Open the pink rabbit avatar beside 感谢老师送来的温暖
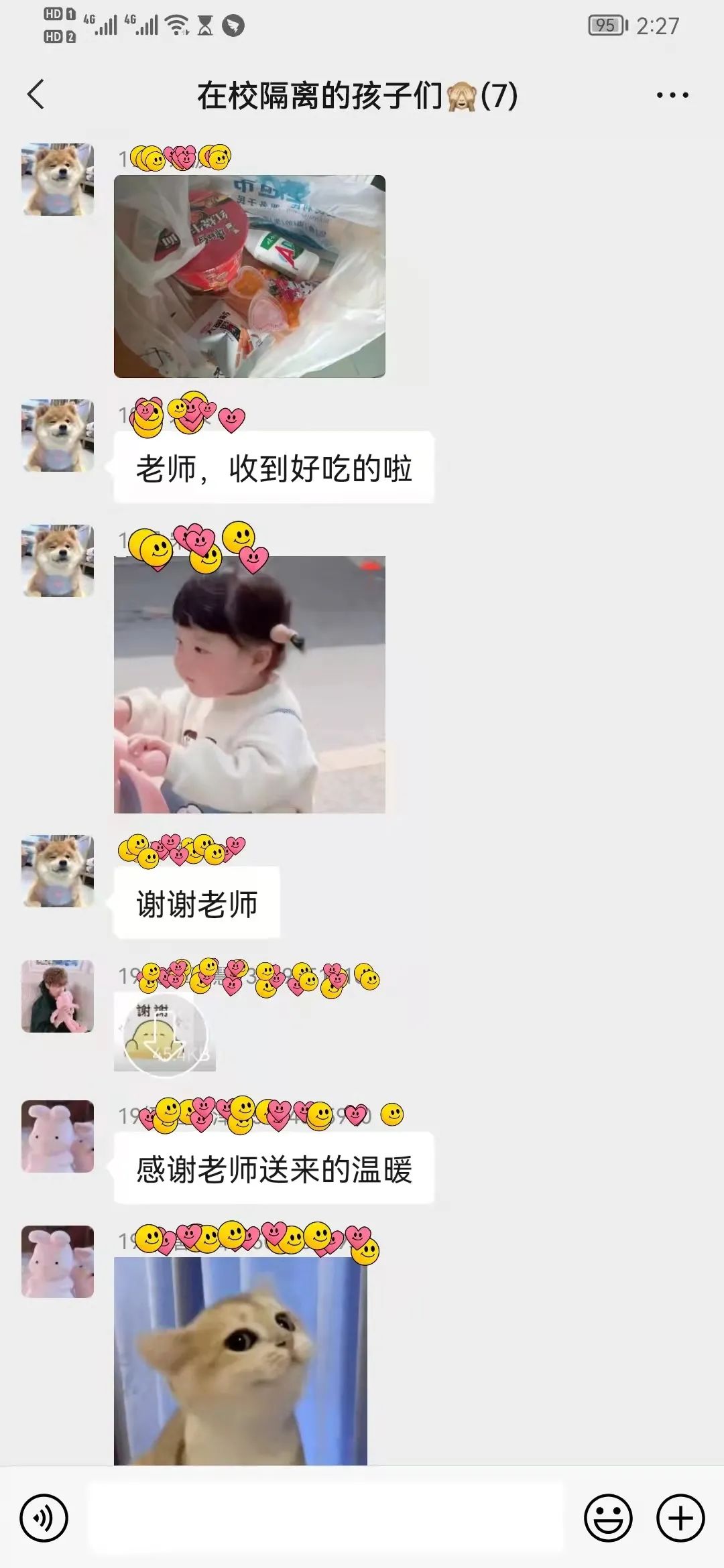 click(58, 1136)
